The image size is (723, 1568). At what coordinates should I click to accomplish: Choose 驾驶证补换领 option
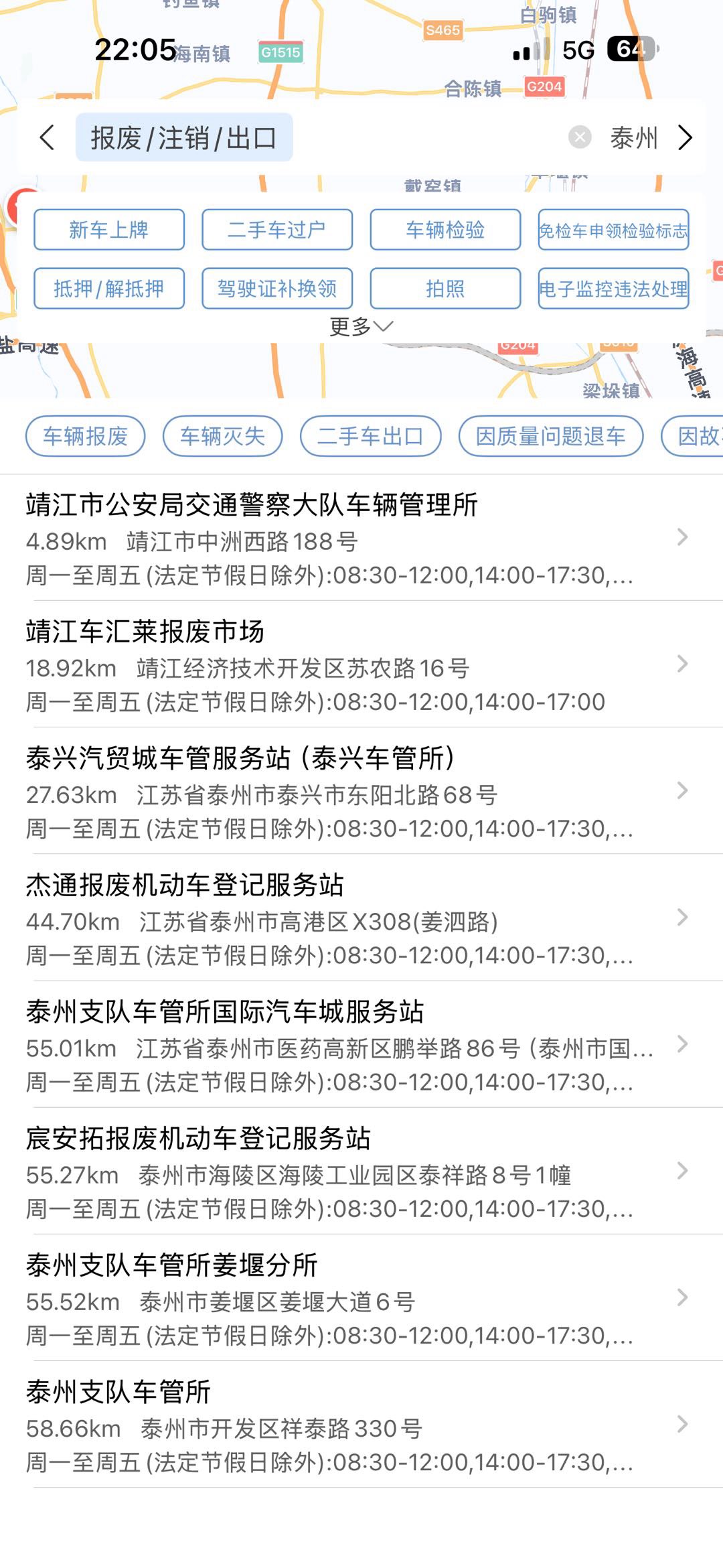[277, 289]
